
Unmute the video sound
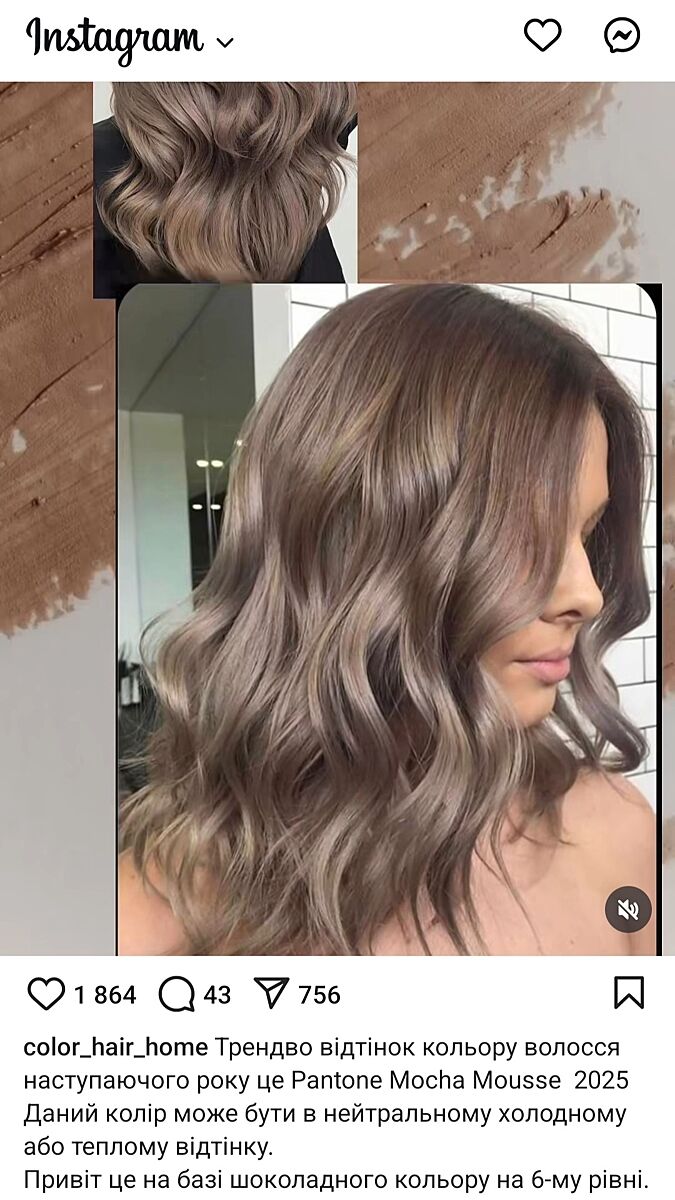click(x=628, y=910)
